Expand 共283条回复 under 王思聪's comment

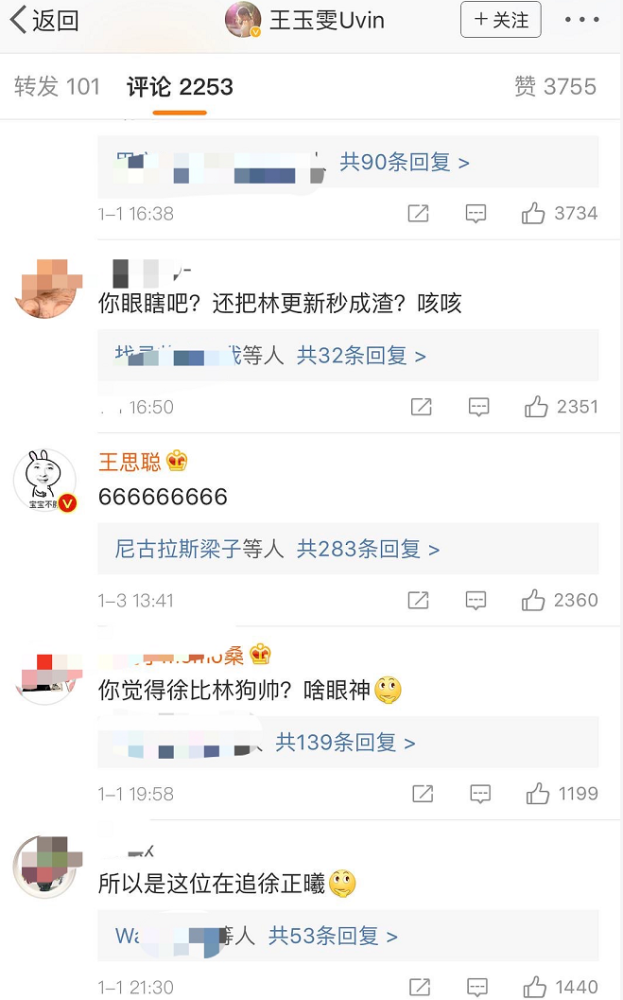point(368,548)
